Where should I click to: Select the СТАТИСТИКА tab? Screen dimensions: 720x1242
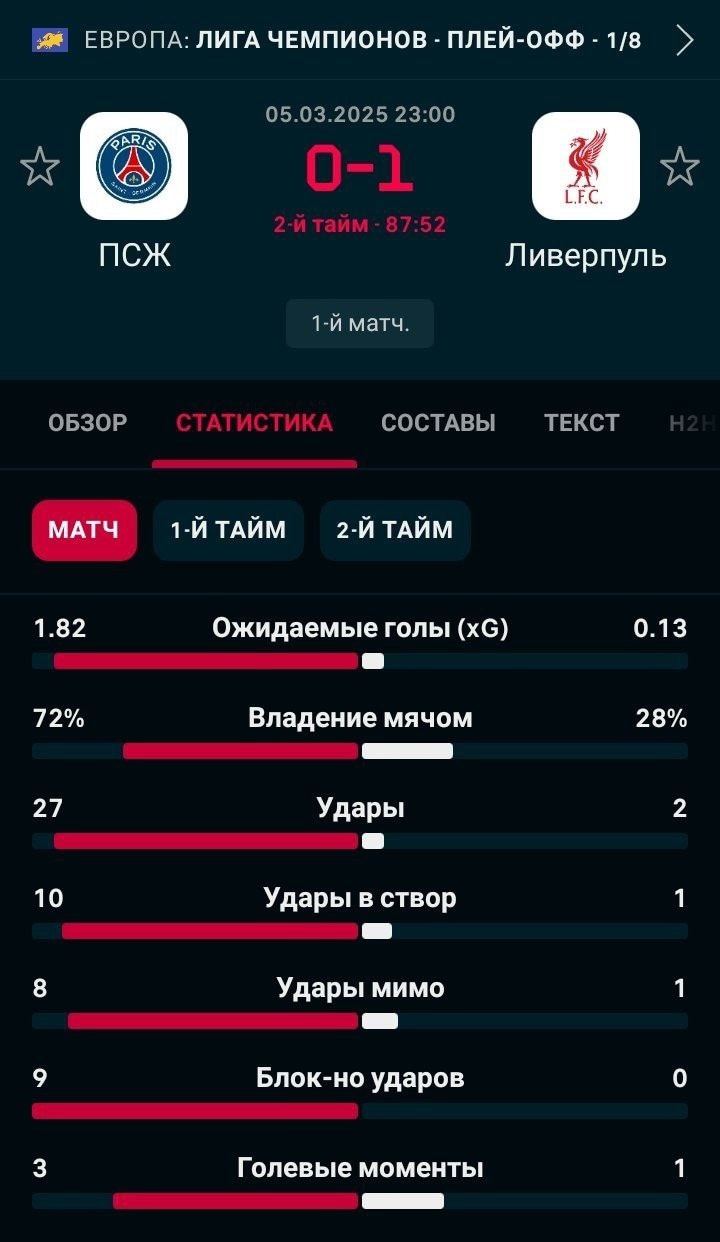[254, 423]
